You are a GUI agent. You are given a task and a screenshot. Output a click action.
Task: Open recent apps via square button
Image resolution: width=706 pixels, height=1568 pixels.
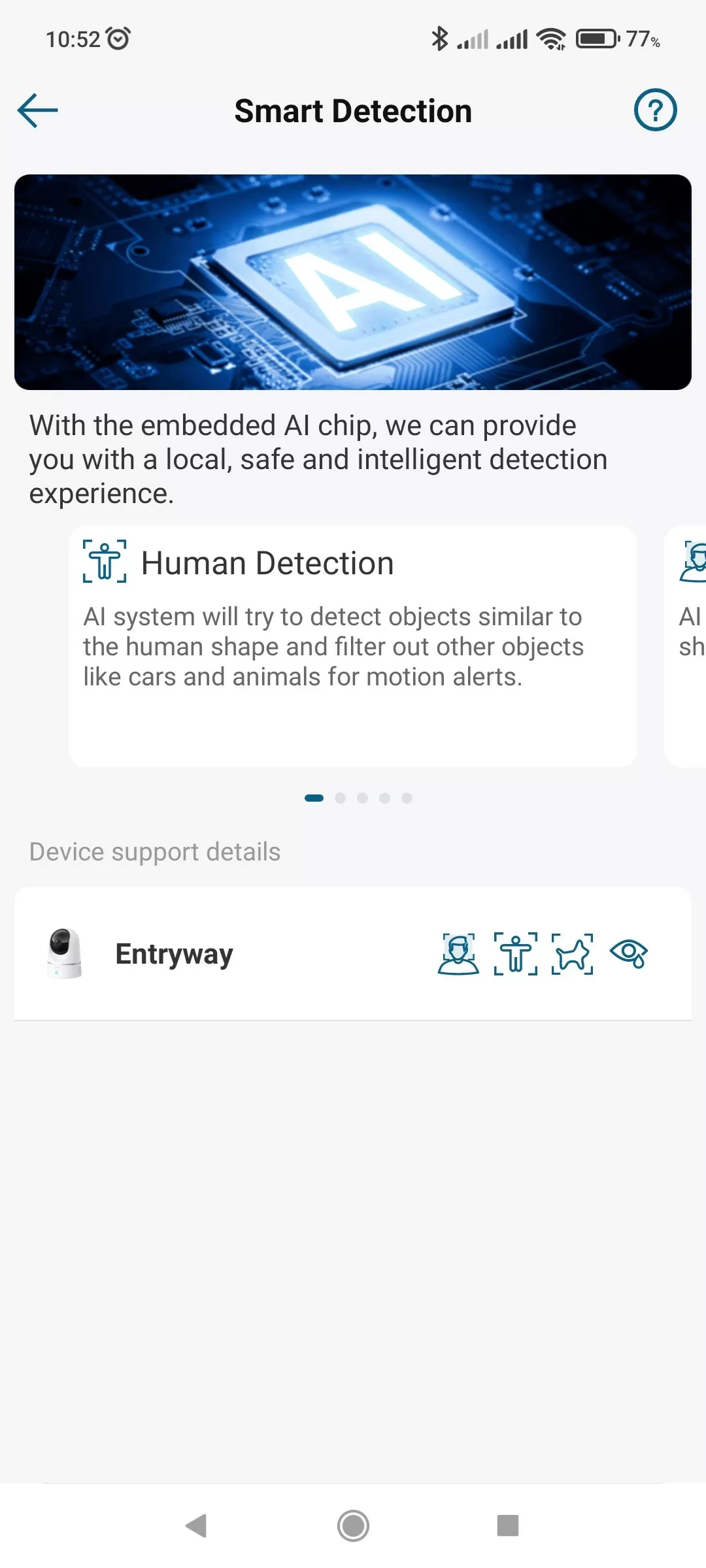pyautogui.click(x=508, y=1526)
